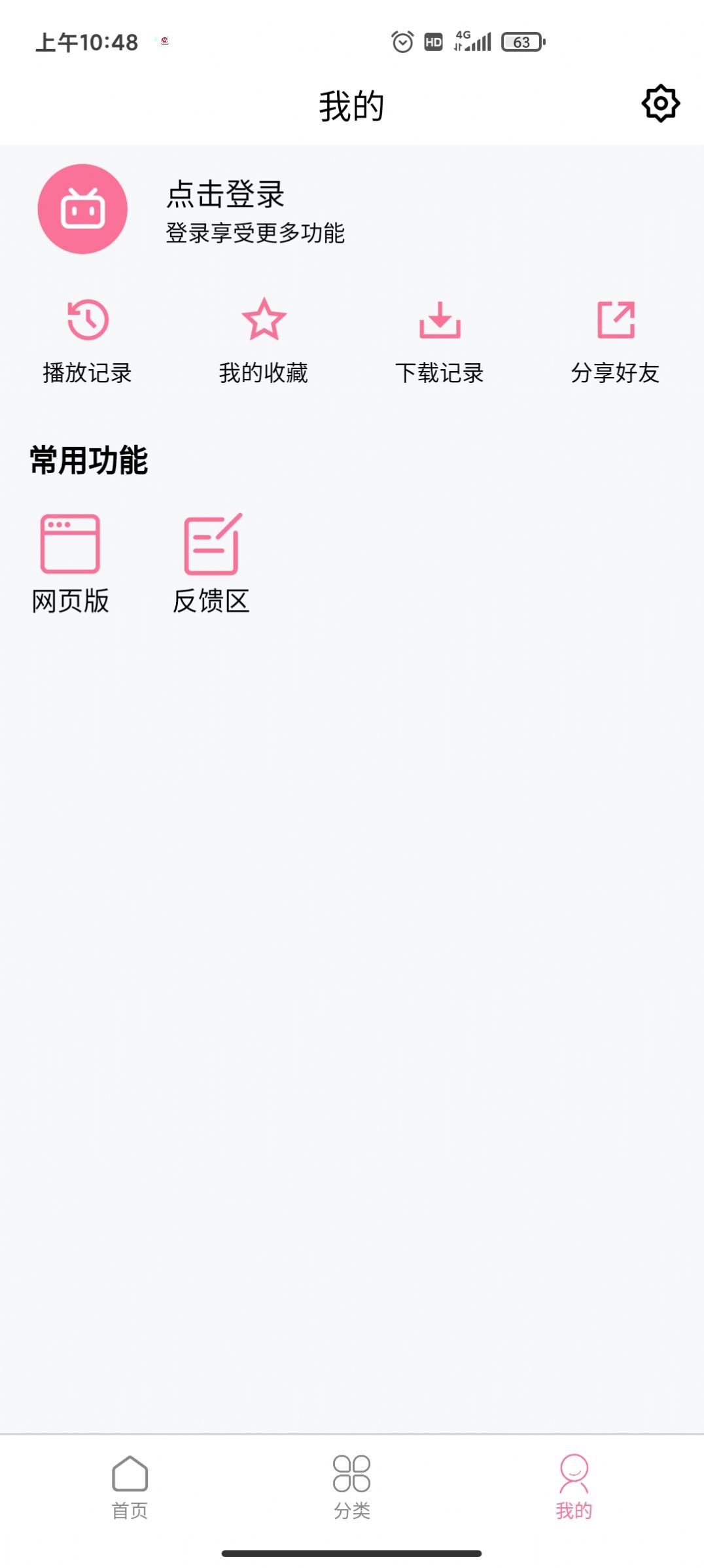Tap the clock showing 上午10:48
This screenshot has width=704, height=1568.
click(x=86, y=41)
